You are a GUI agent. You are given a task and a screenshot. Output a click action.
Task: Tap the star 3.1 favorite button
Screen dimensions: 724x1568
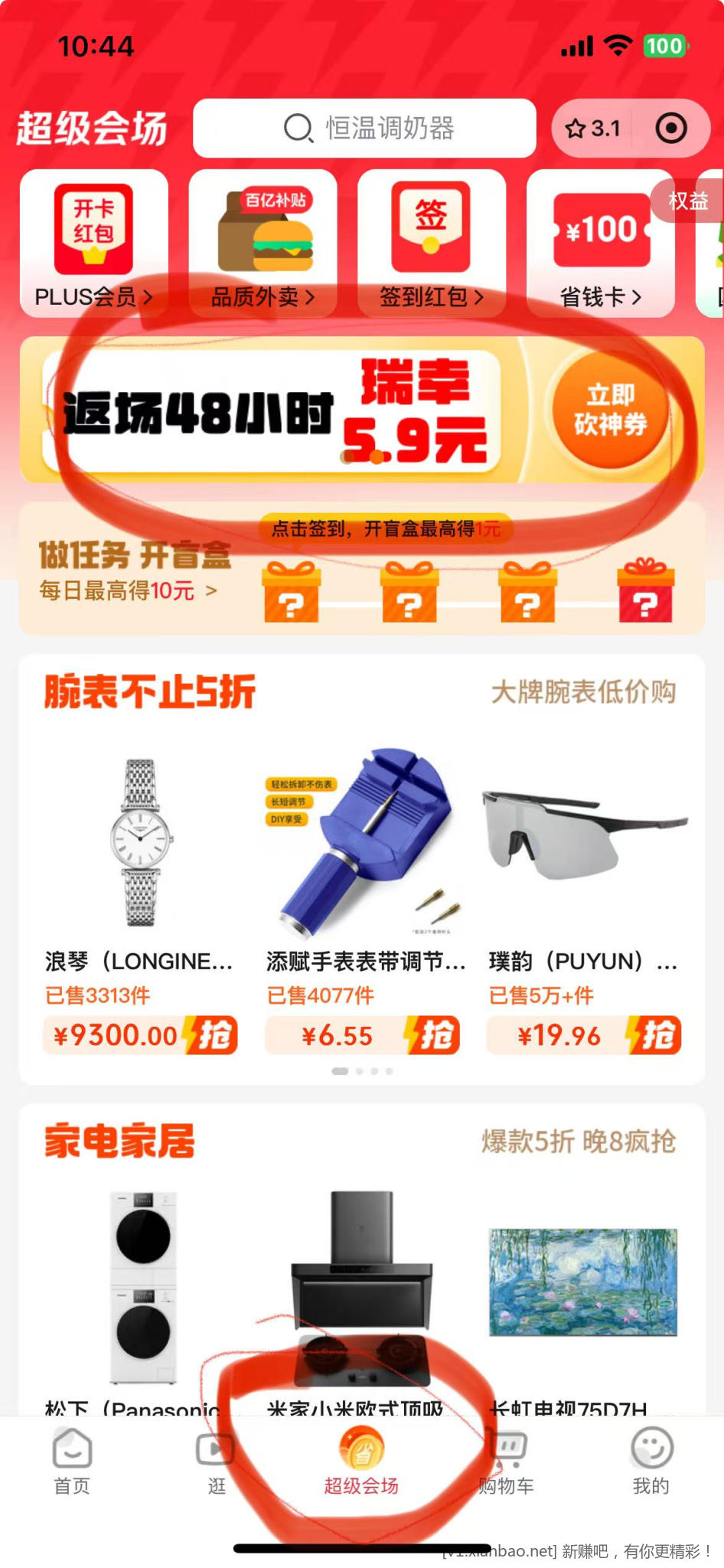(592, 129)
